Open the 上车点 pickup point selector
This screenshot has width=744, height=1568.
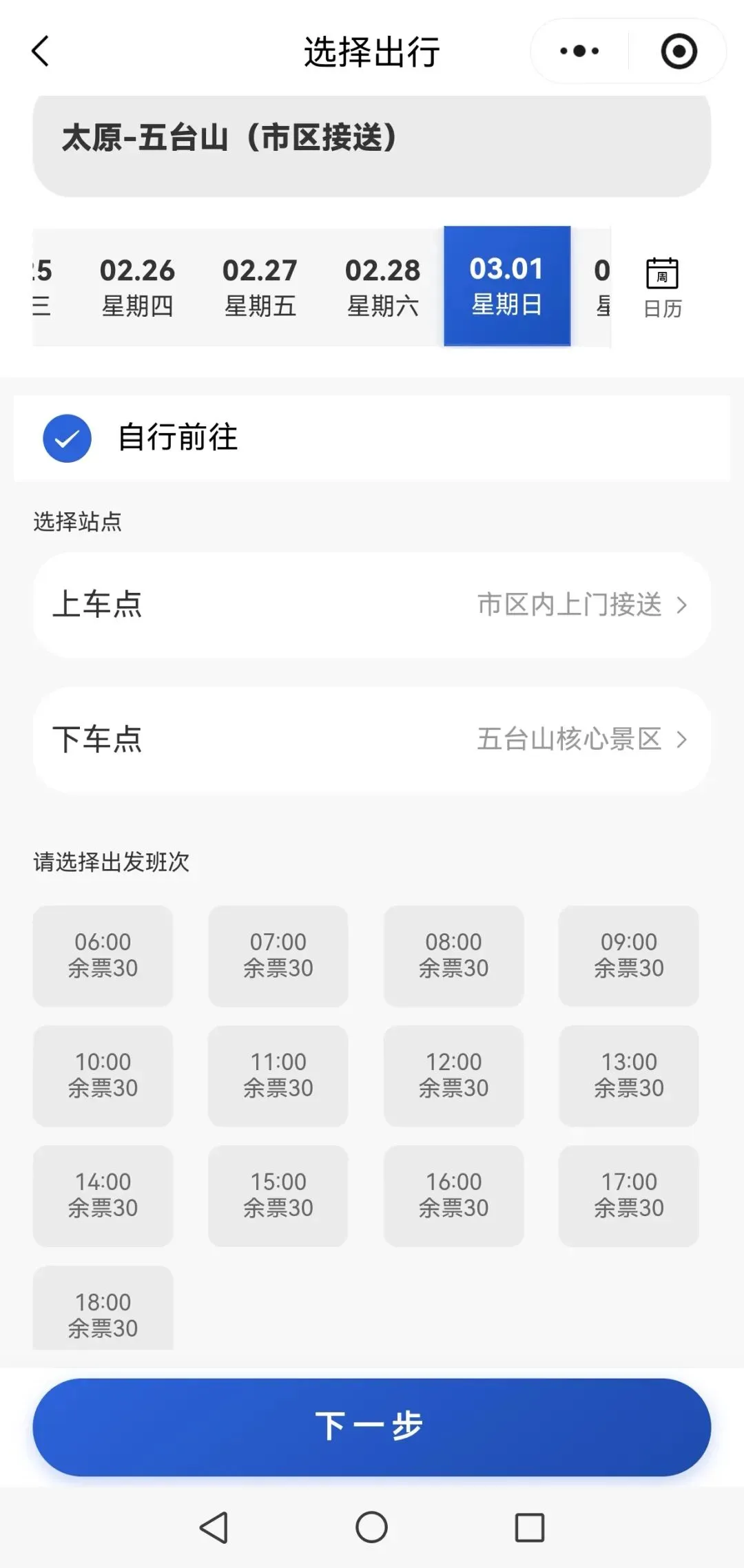372,605
